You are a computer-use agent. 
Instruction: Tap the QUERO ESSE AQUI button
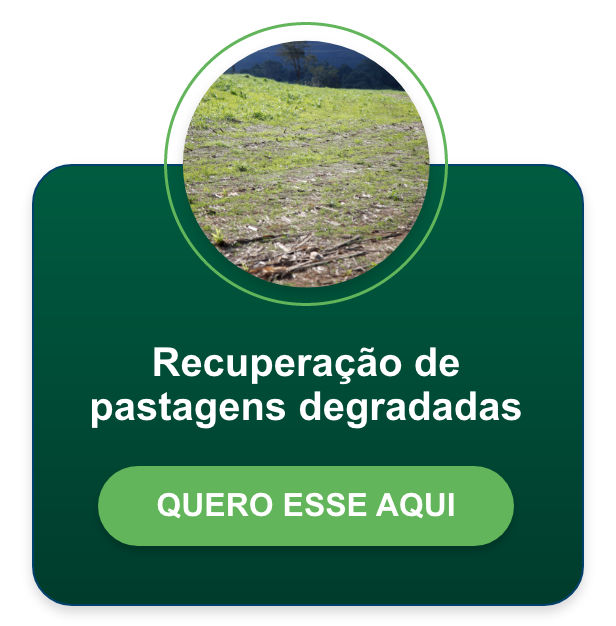tap(306, 505)
